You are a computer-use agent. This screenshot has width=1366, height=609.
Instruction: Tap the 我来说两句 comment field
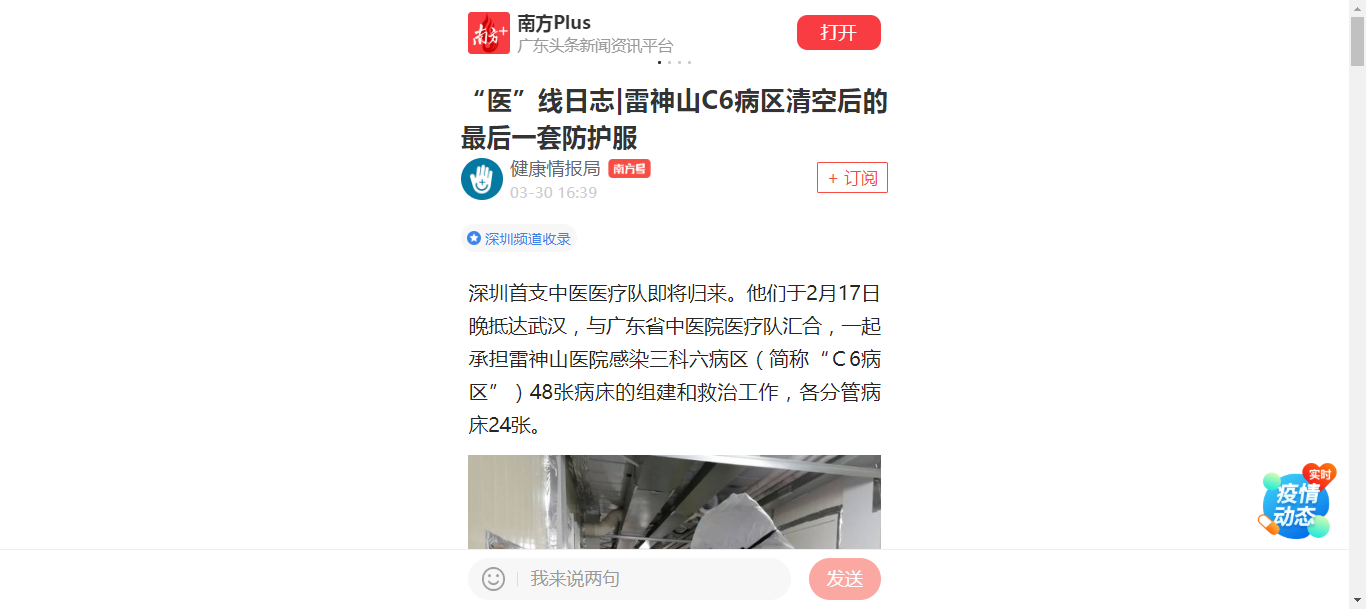pyautogui.click(x=650, y=579)
